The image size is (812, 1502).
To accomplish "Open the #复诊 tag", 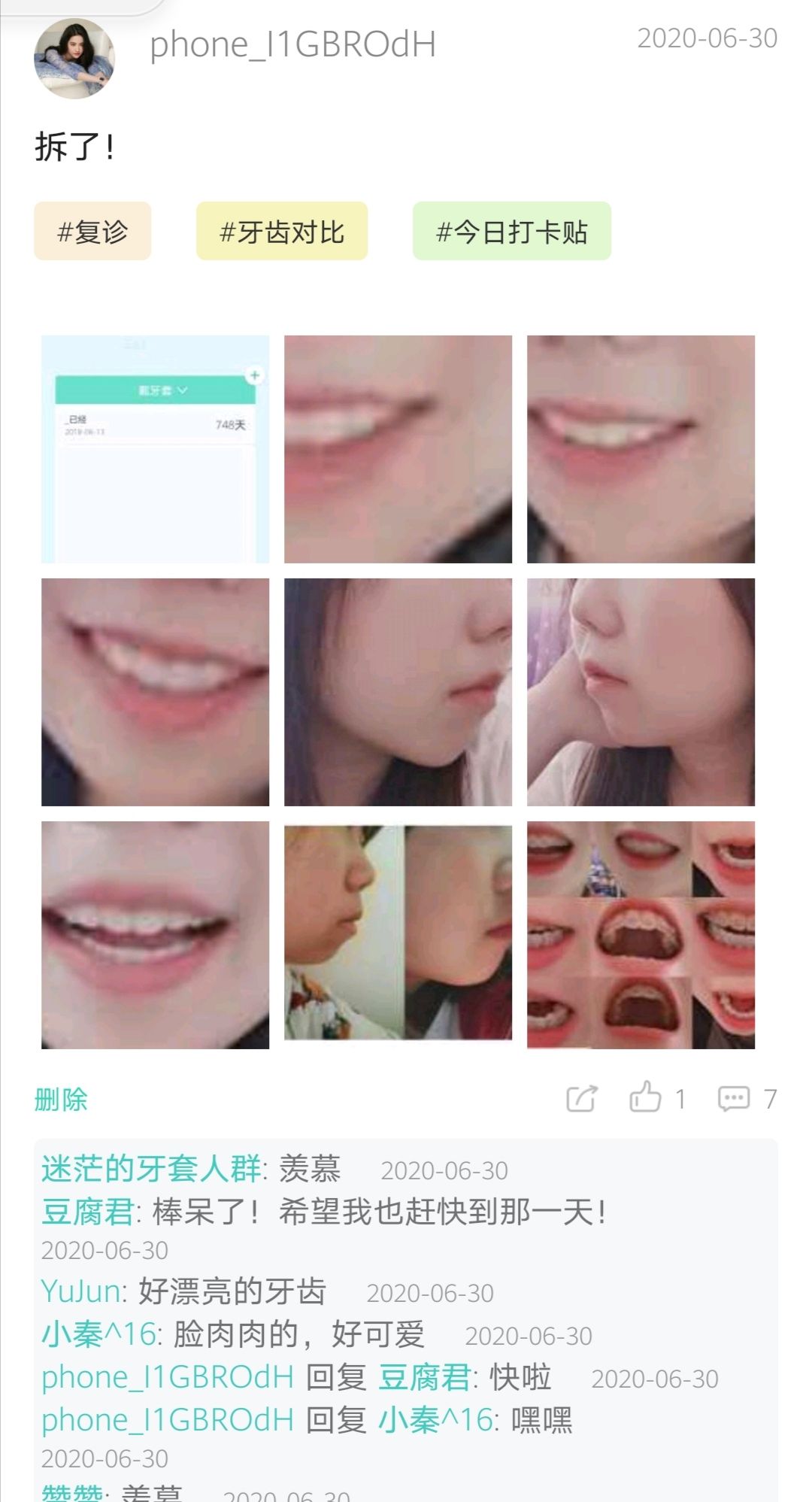I will click(x=92, y=232).
